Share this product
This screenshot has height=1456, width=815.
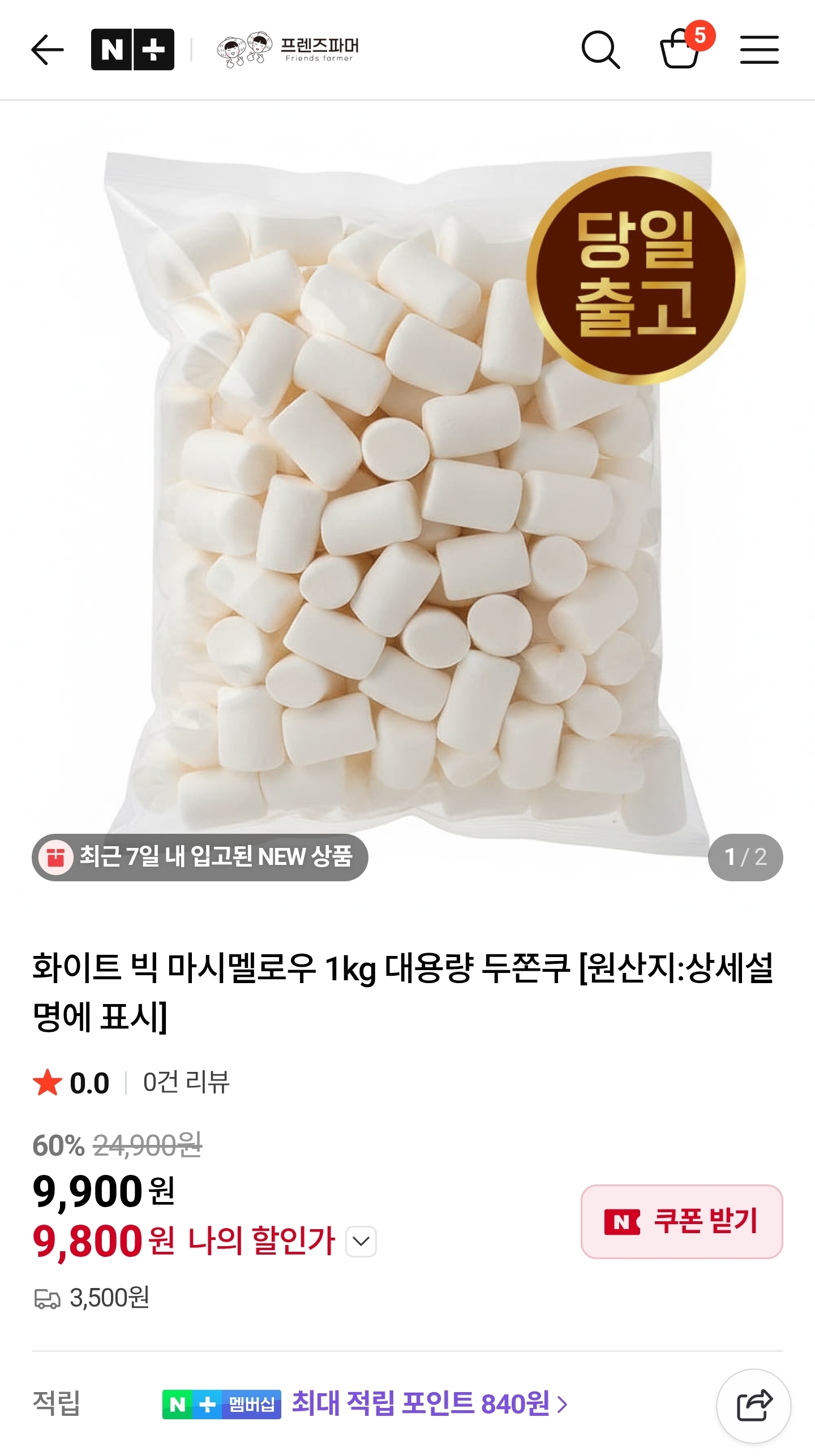tap(753, 1406)
